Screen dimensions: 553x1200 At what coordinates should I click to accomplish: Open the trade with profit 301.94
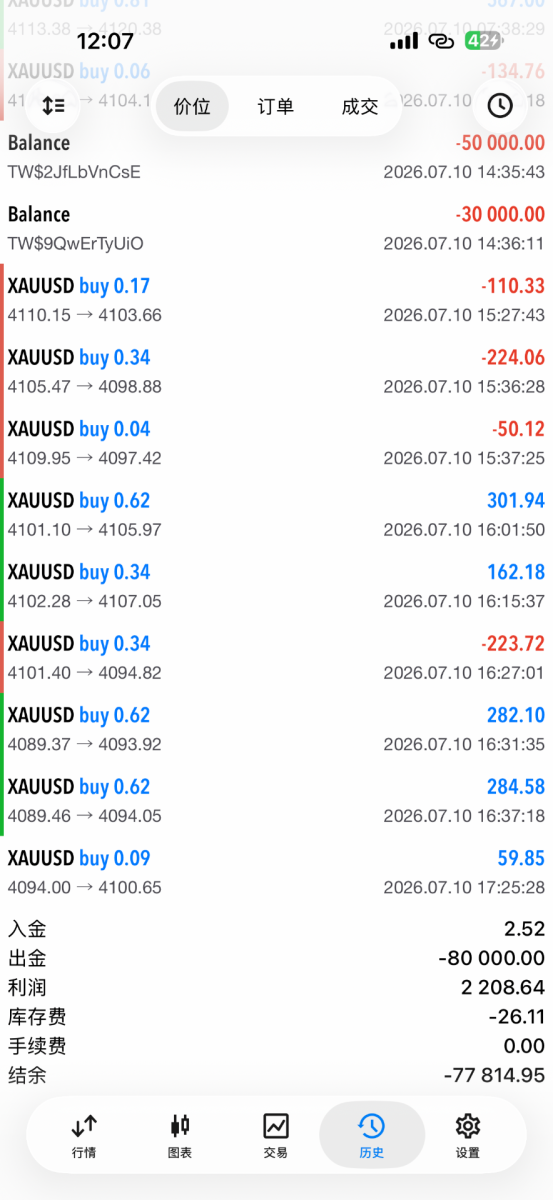[276, 514]
